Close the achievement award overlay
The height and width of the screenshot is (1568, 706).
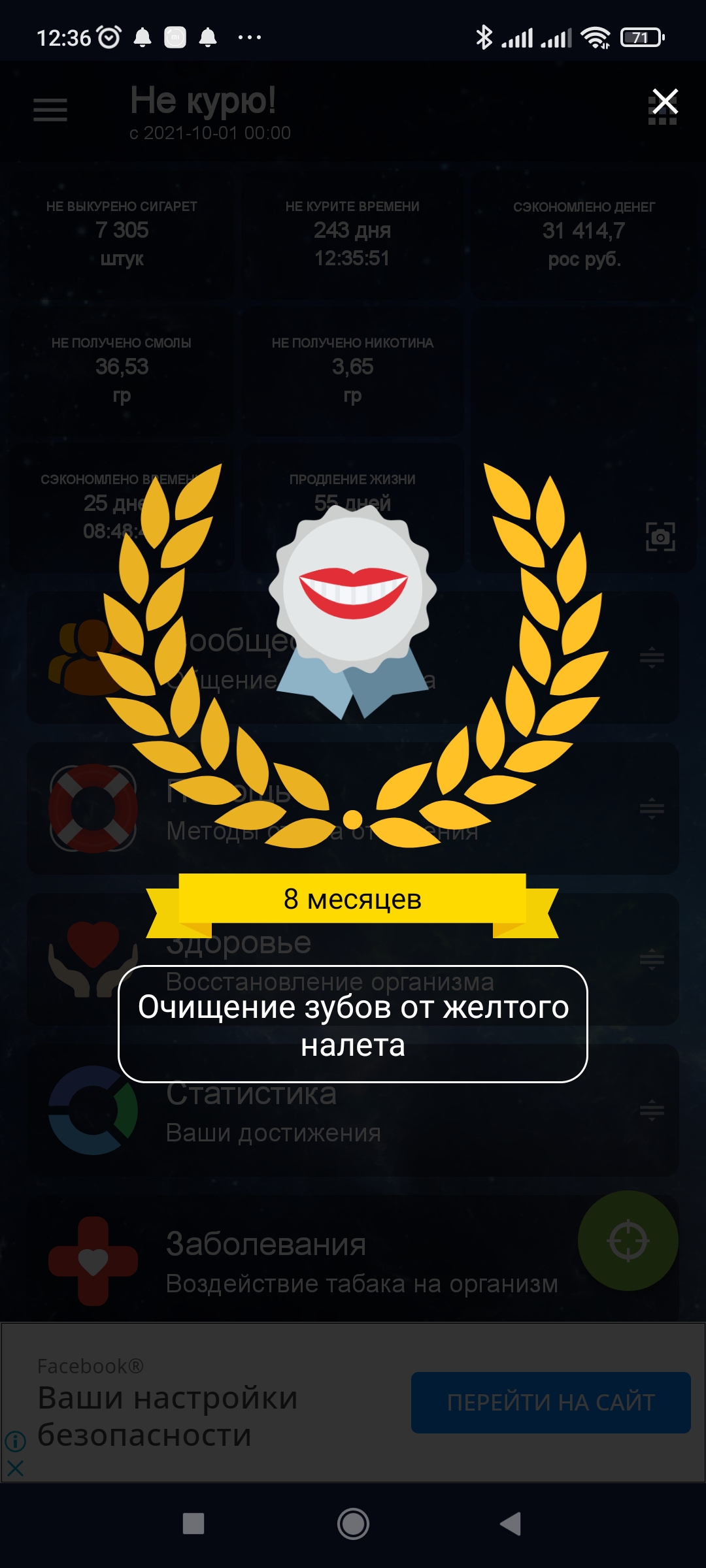[x=666, y=102]
